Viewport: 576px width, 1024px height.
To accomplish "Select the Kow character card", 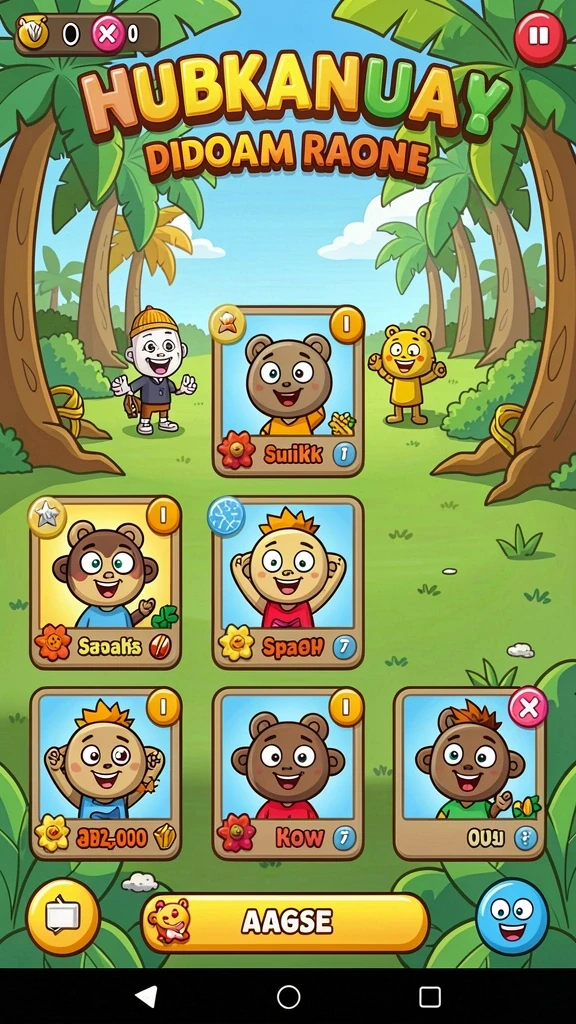I will [x=288, y=773].
